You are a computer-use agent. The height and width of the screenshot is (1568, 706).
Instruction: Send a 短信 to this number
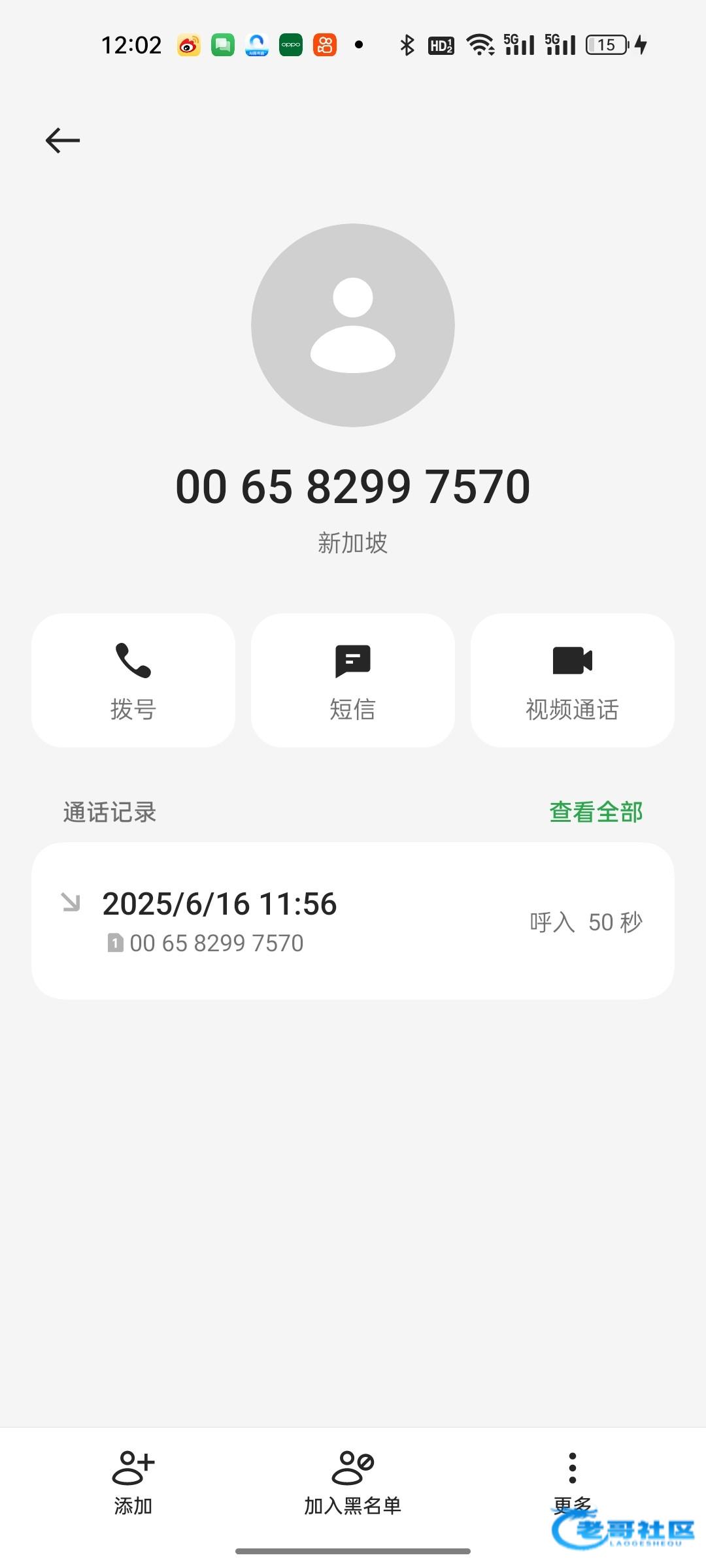(353, 680)
